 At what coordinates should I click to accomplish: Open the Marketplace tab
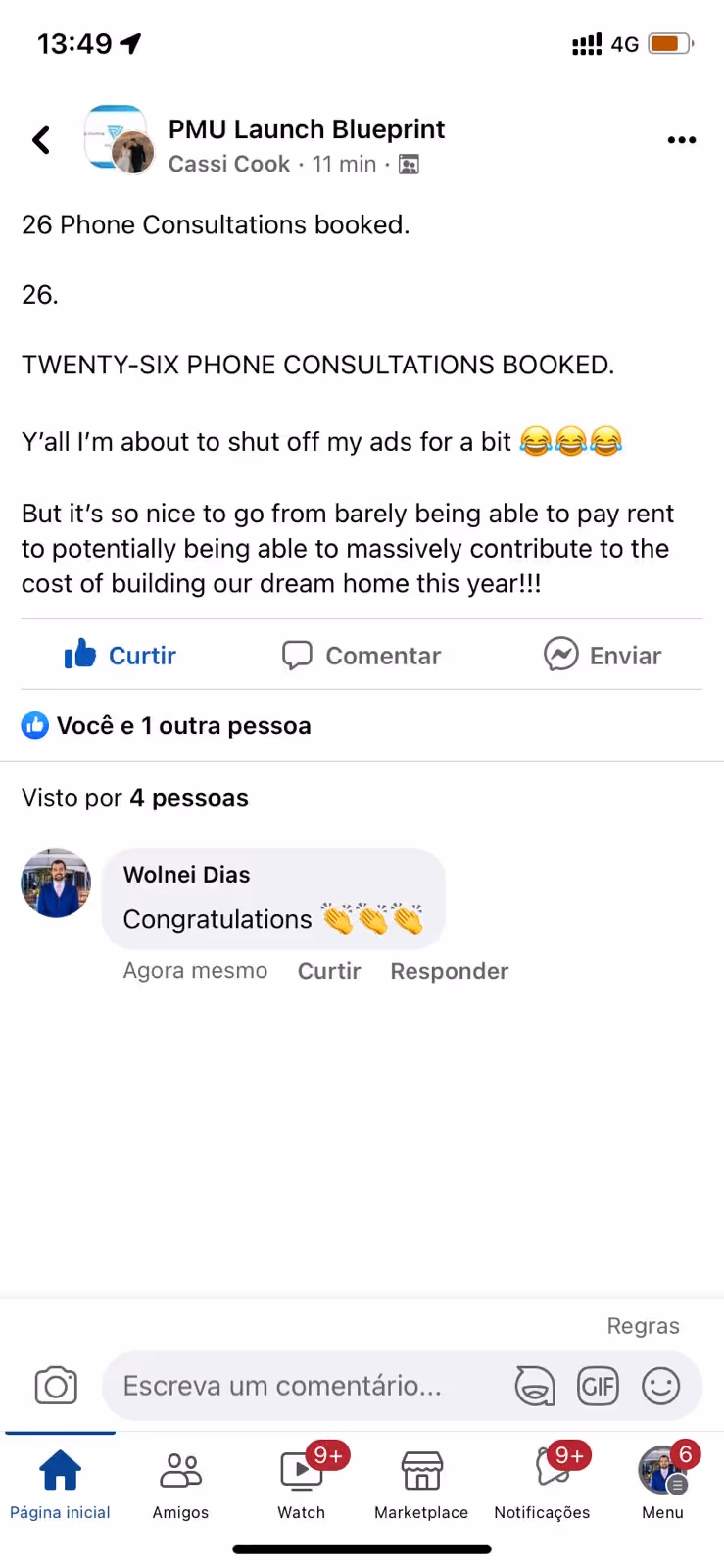[x=421, y=1485]
